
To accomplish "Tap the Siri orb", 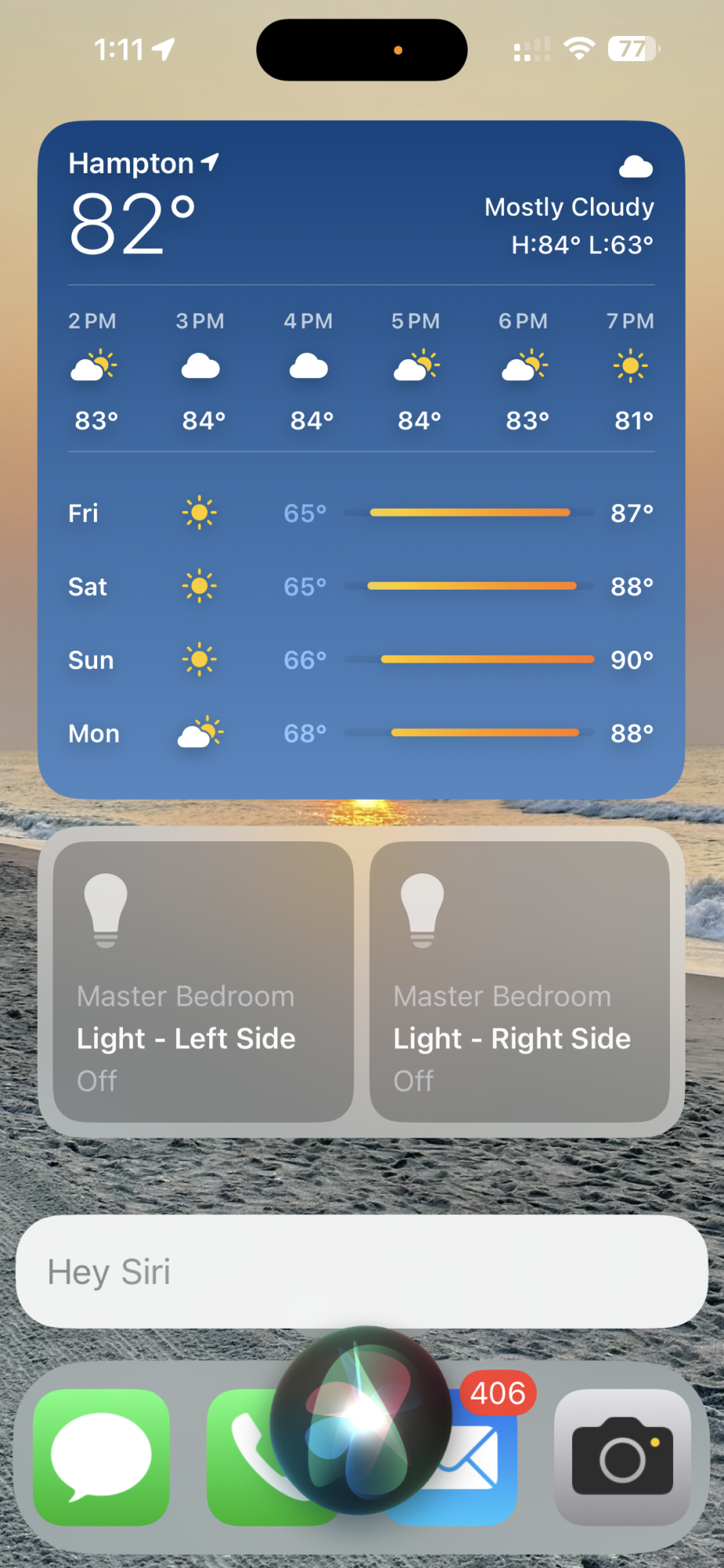I will 361,1419.
